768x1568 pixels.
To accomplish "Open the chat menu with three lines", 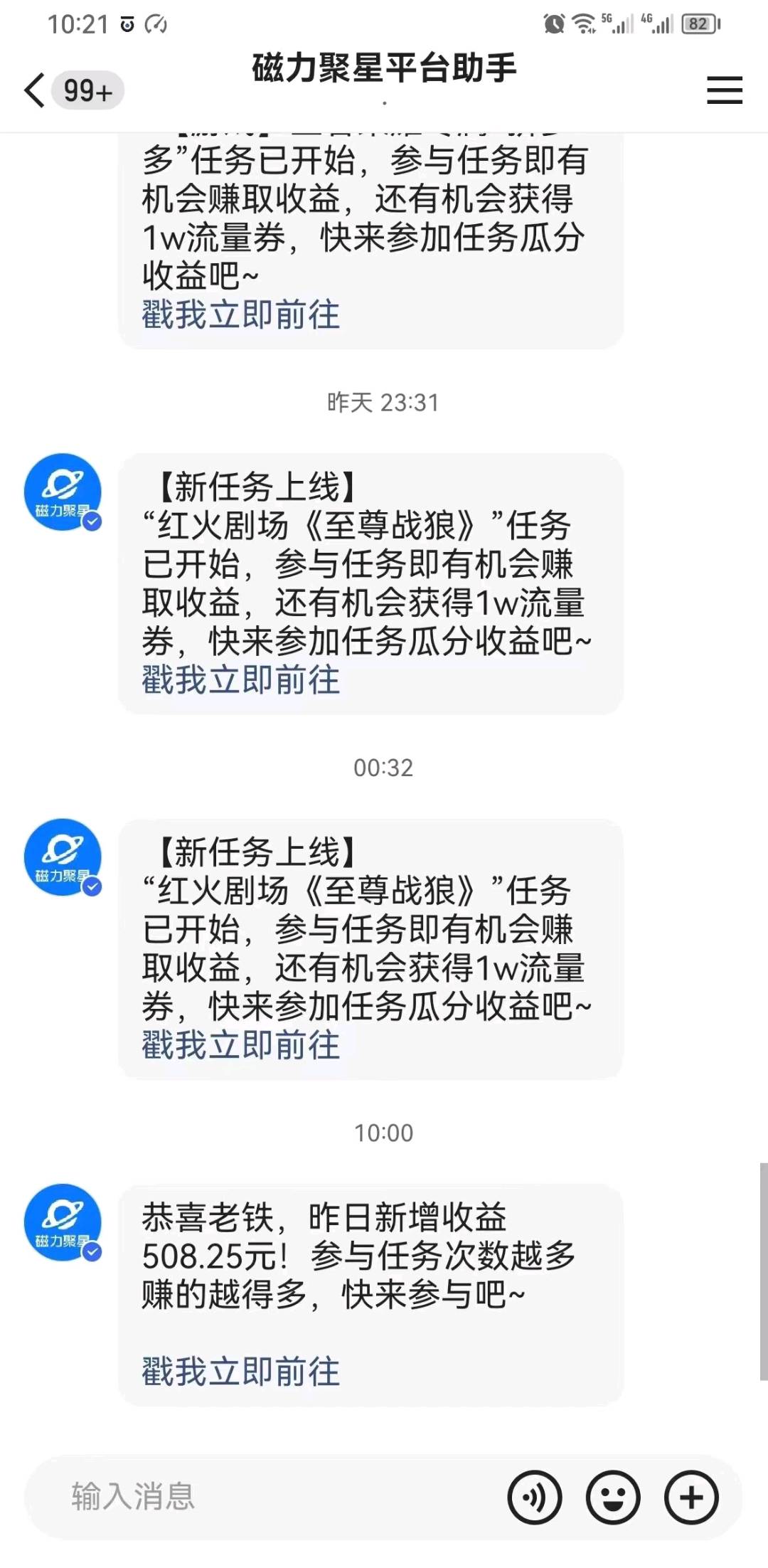I will pos(724,90).
